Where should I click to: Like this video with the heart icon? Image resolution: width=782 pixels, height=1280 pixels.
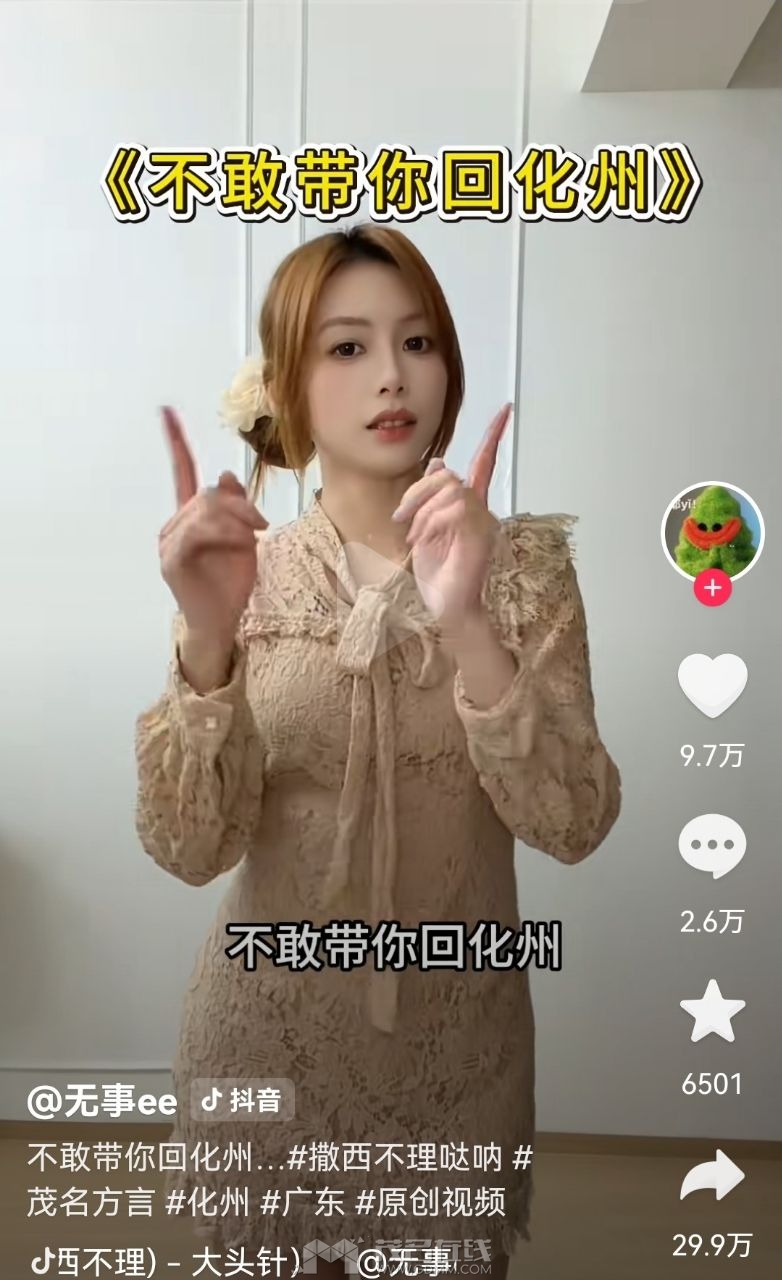[712, 685]
